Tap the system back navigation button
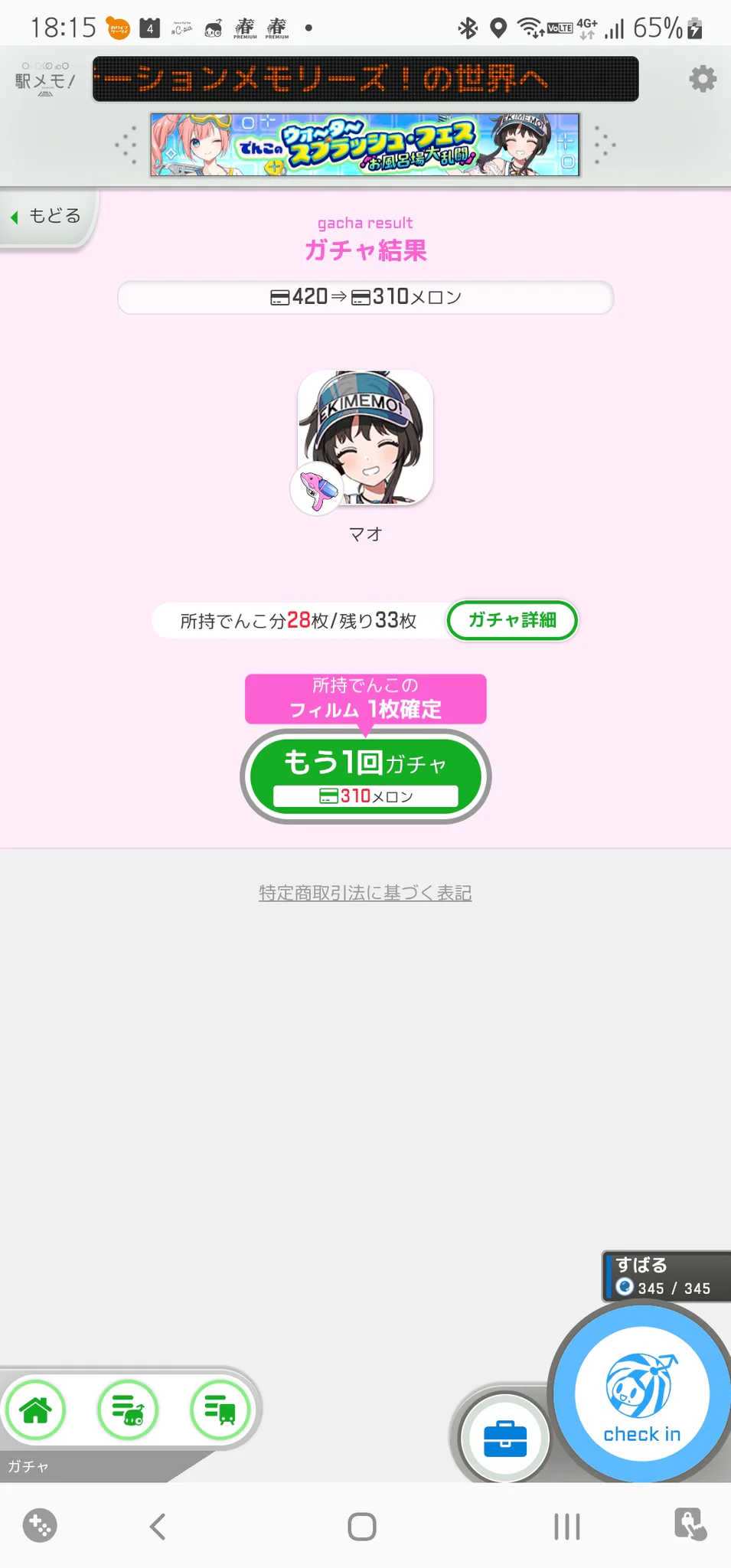The image size is (731, 1568). [x=158, y=1527]
